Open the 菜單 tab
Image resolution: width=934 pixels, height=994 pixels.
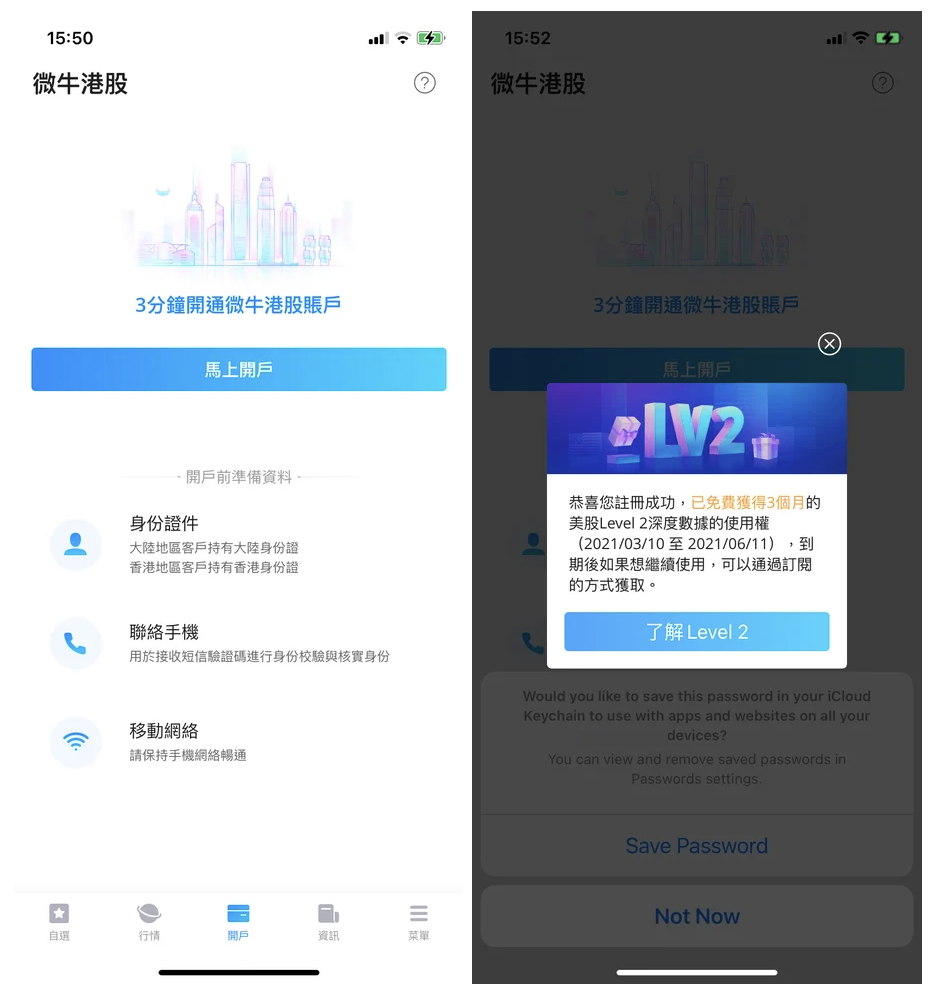tap(418, 922)
